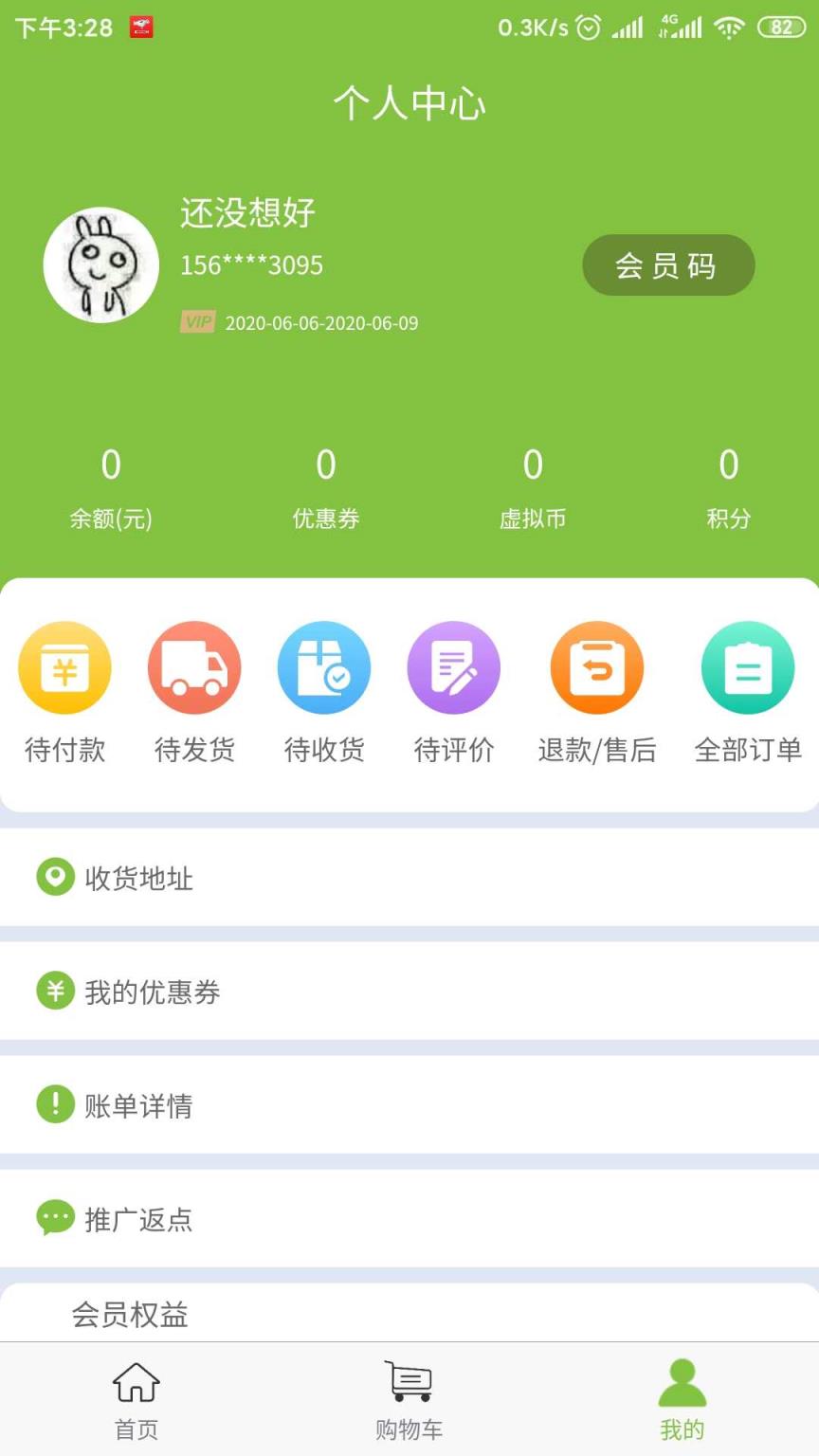Tap the 会员码 member code button
This screenshot has height=1456, width=819.
coord(669,264)
